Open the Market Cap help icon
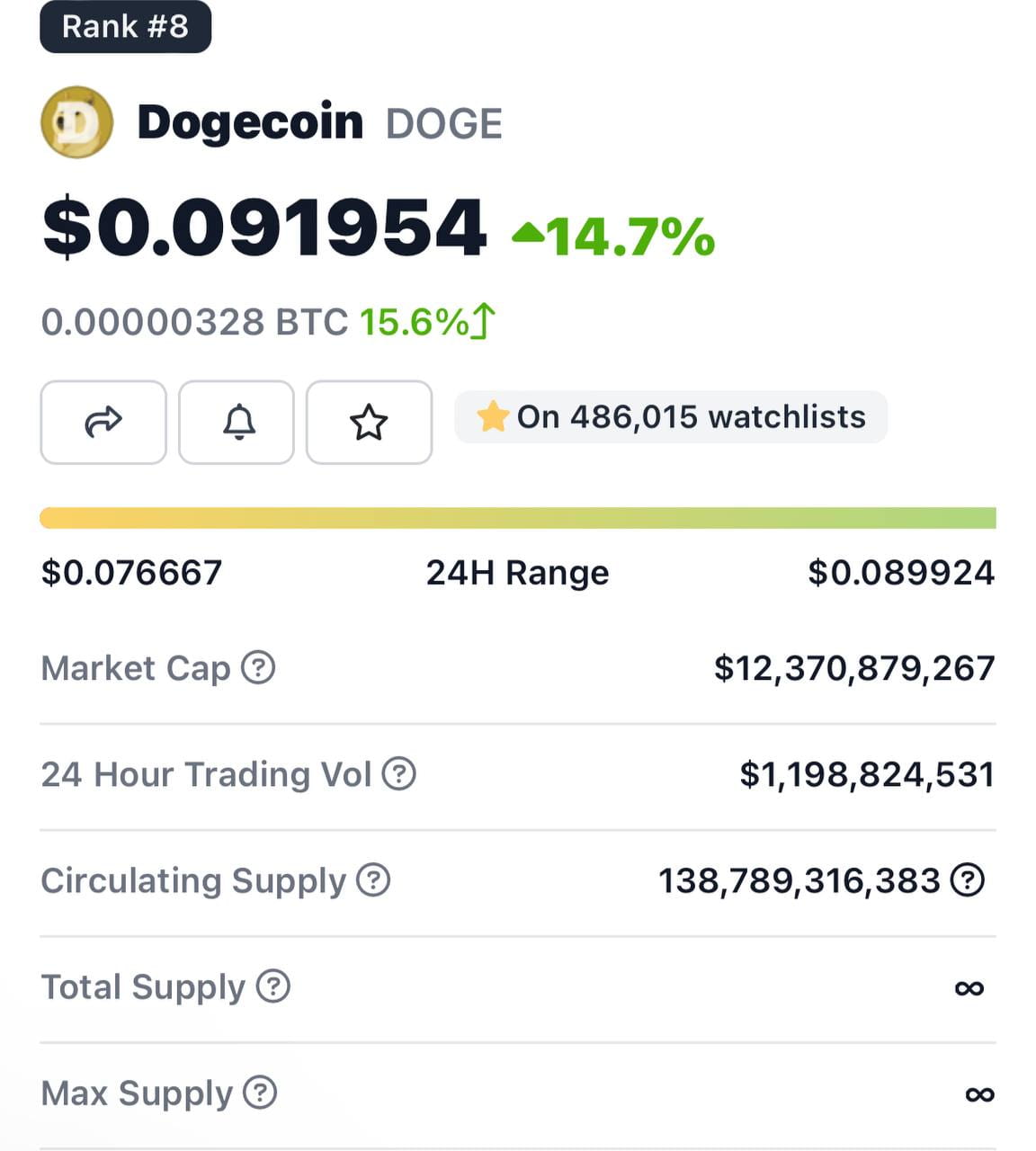The image size is (1036, 1151). [258, 668]
